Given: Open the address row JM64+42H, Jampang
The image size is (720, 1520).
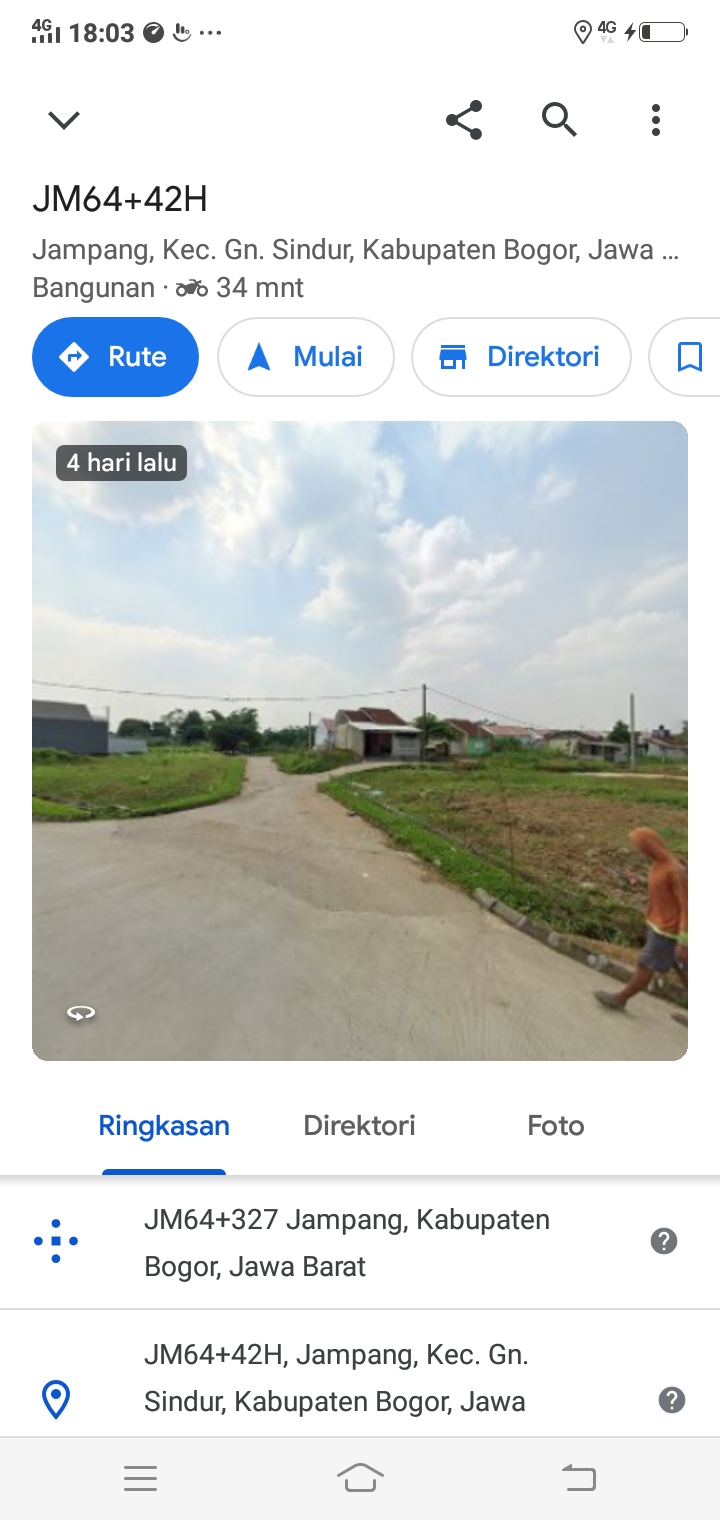Looking at the screenshot, I should [x=336, y=1378].
